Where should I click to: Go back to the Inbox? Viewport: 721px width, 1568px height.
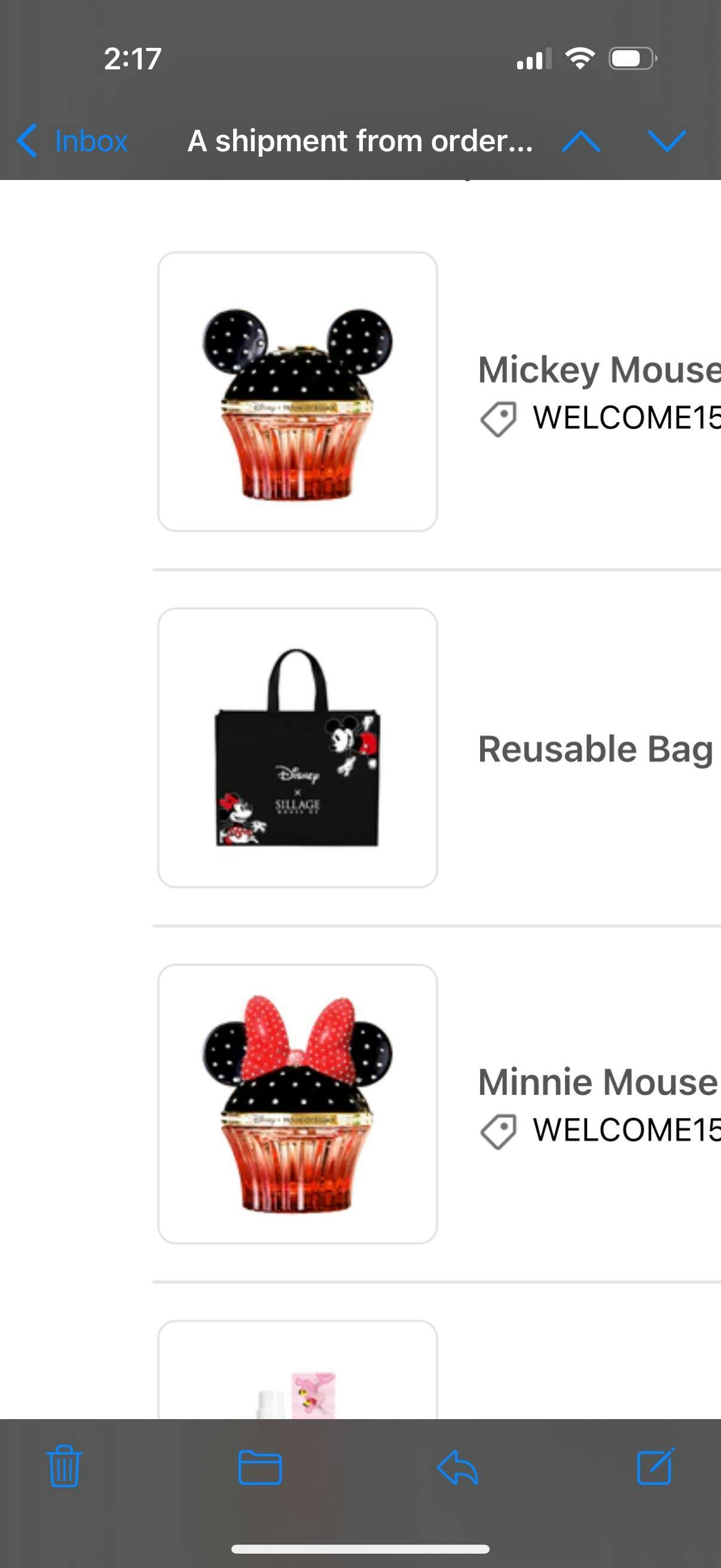[72, 141]
